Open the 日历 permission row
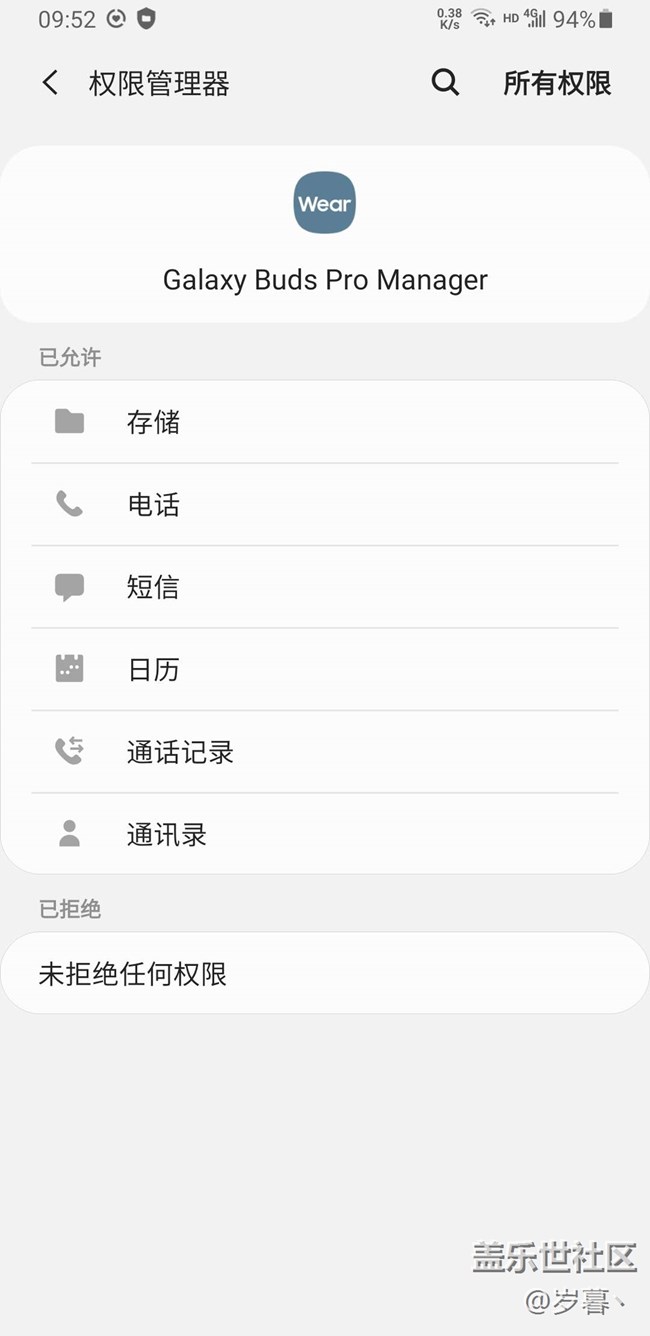The width and height of the screenshot is (650, 1336). (324, 669)
